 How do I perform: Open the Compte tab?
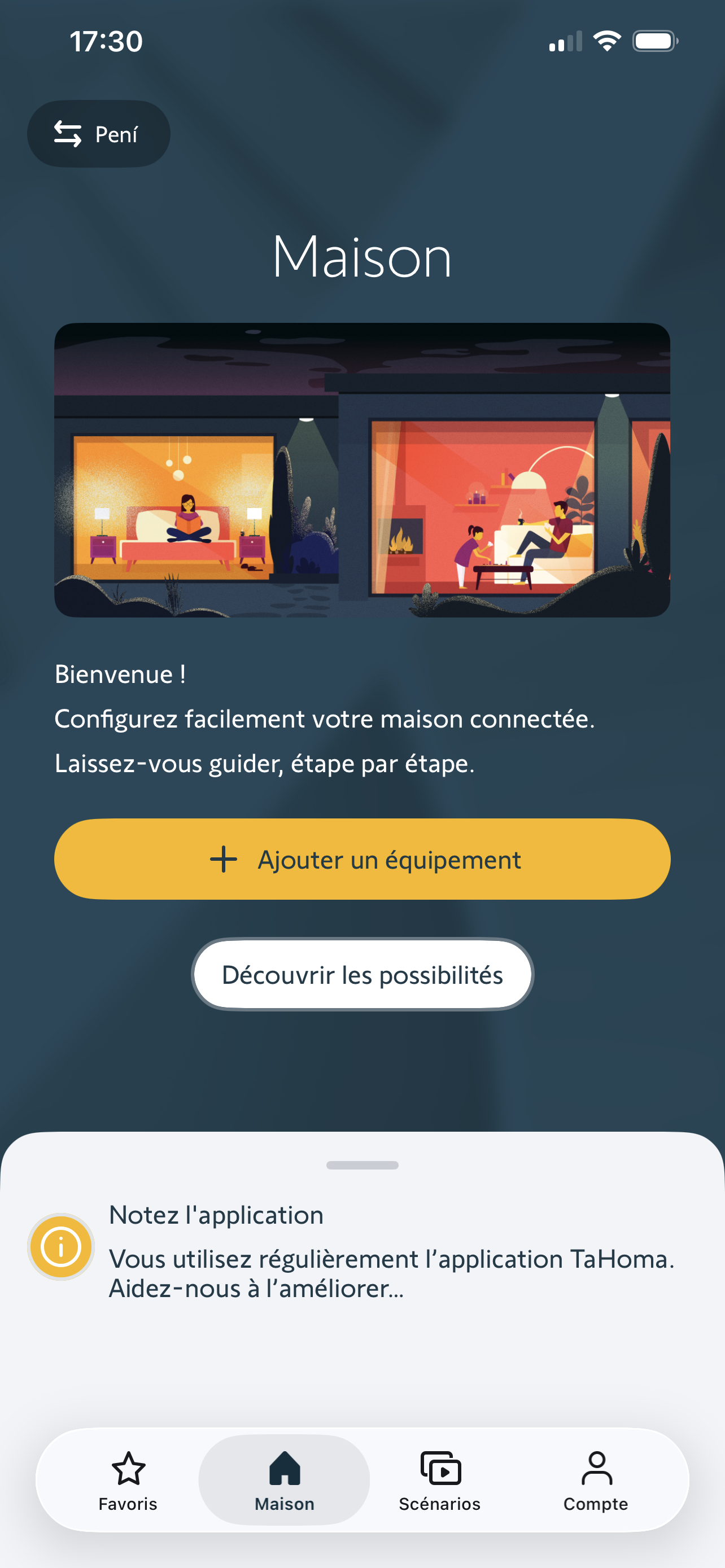(596, 1481)
